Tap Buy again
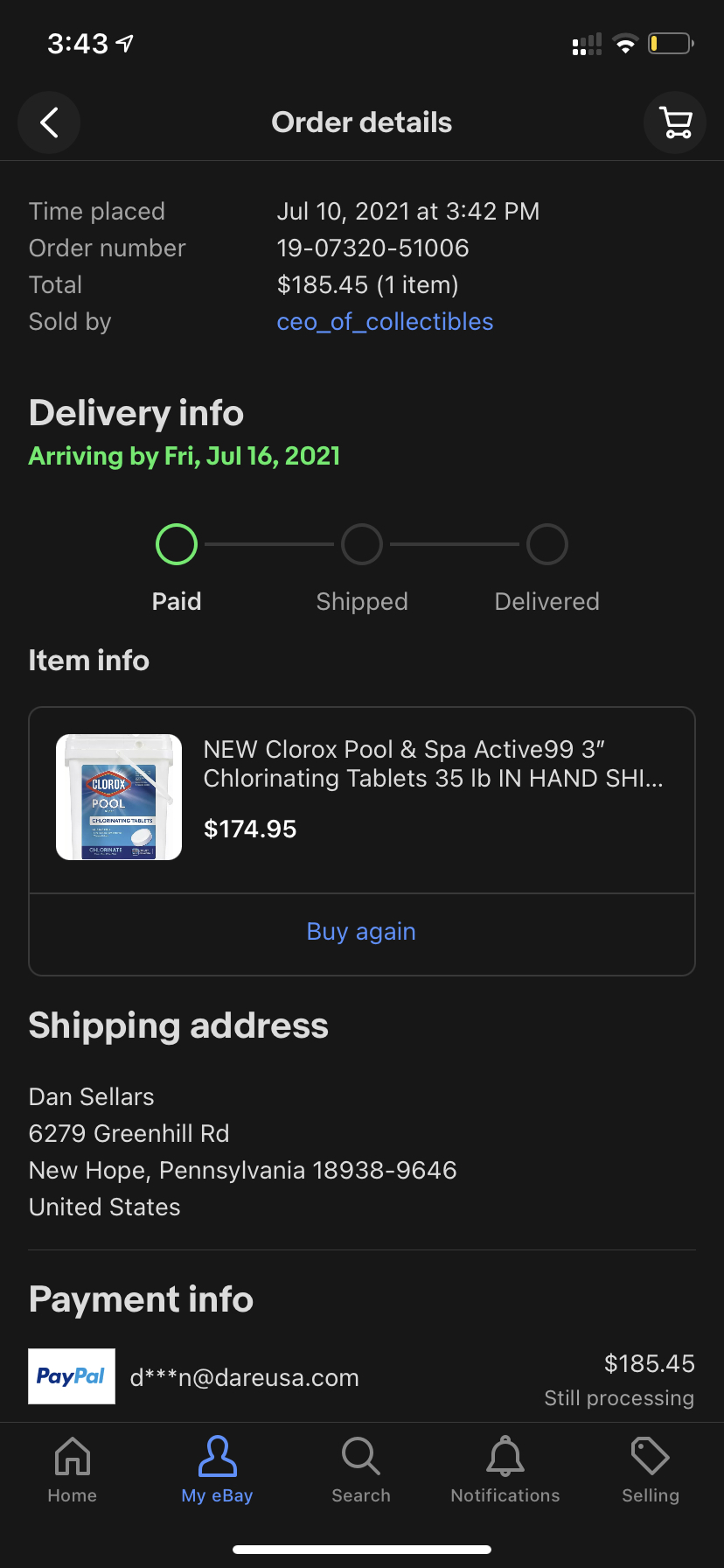Viewport: 724px width, 1568px height. 361,932
